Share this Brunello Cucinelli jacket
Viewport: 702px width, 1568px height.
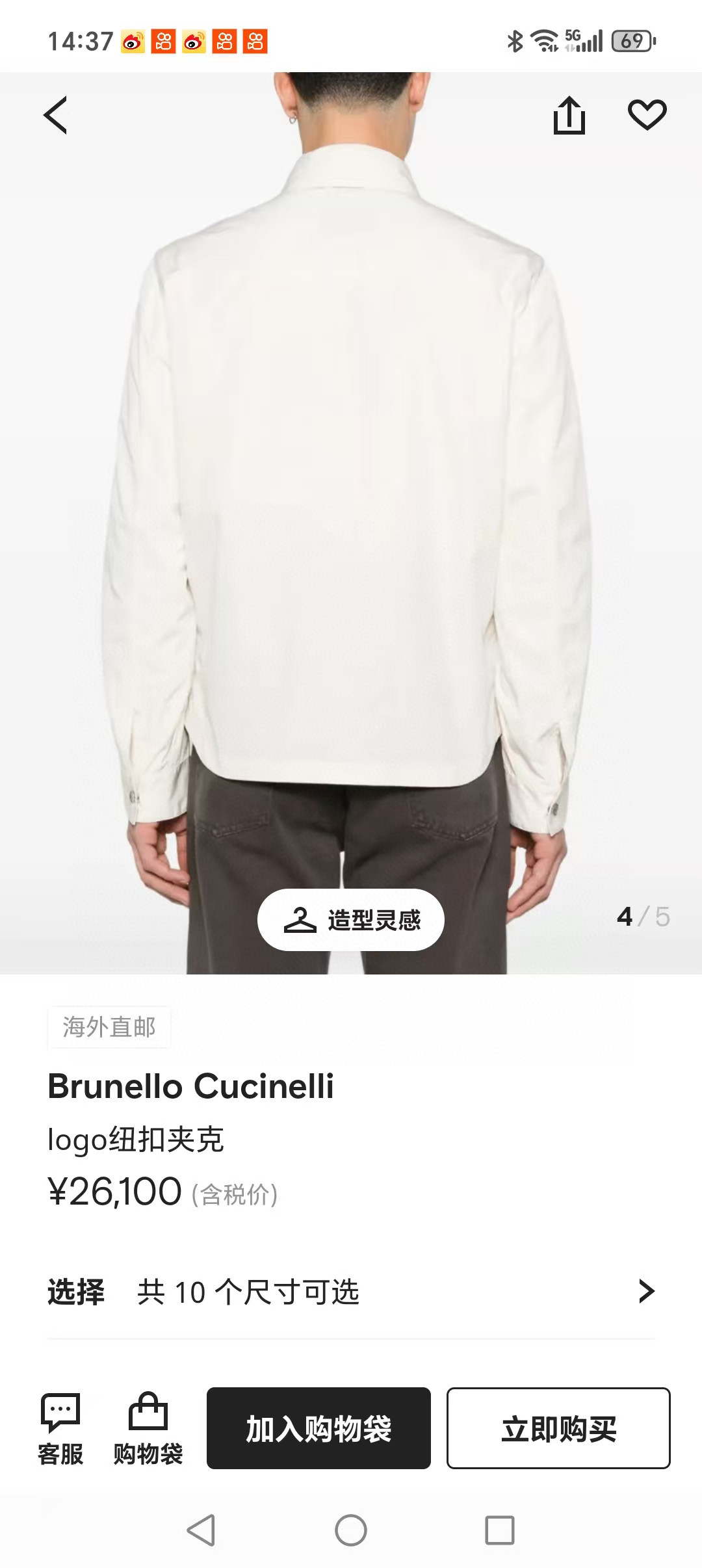569,115
